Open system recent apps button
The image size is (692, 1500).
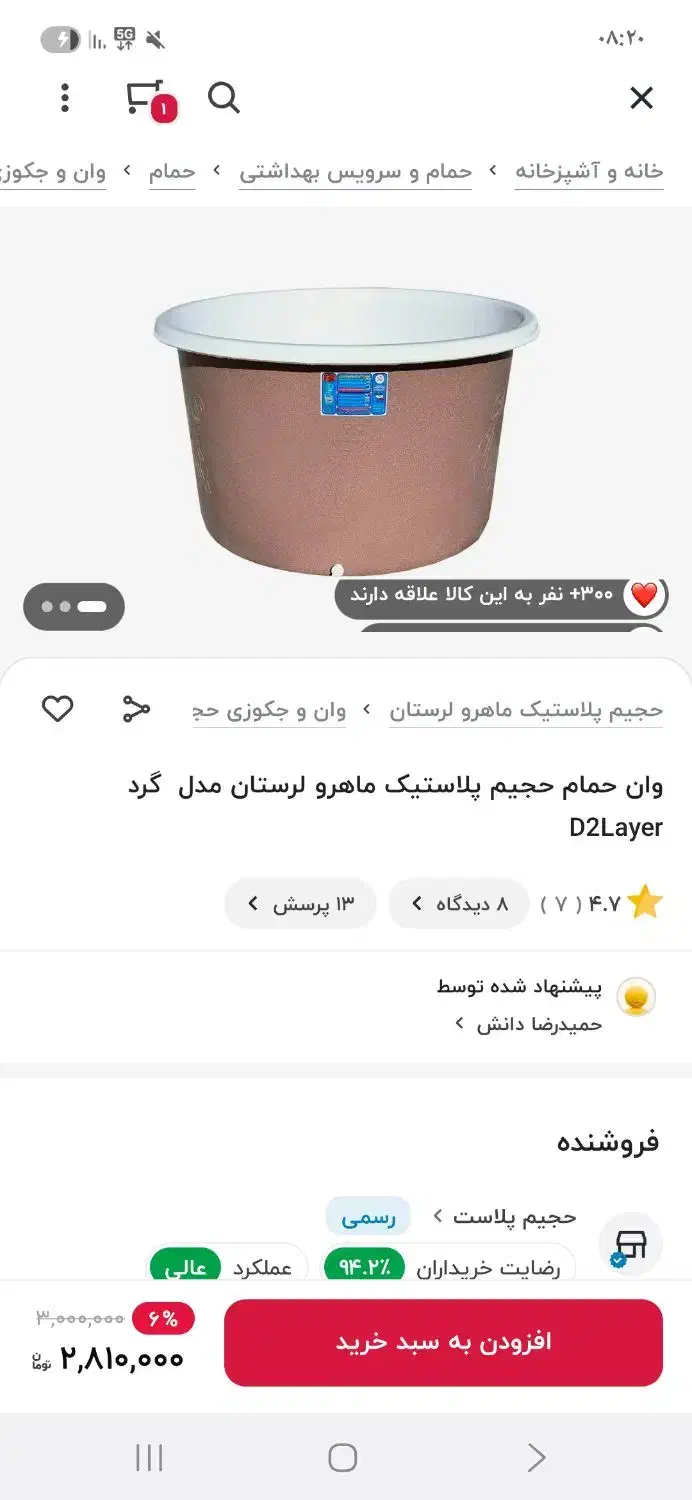[149, 1457]
